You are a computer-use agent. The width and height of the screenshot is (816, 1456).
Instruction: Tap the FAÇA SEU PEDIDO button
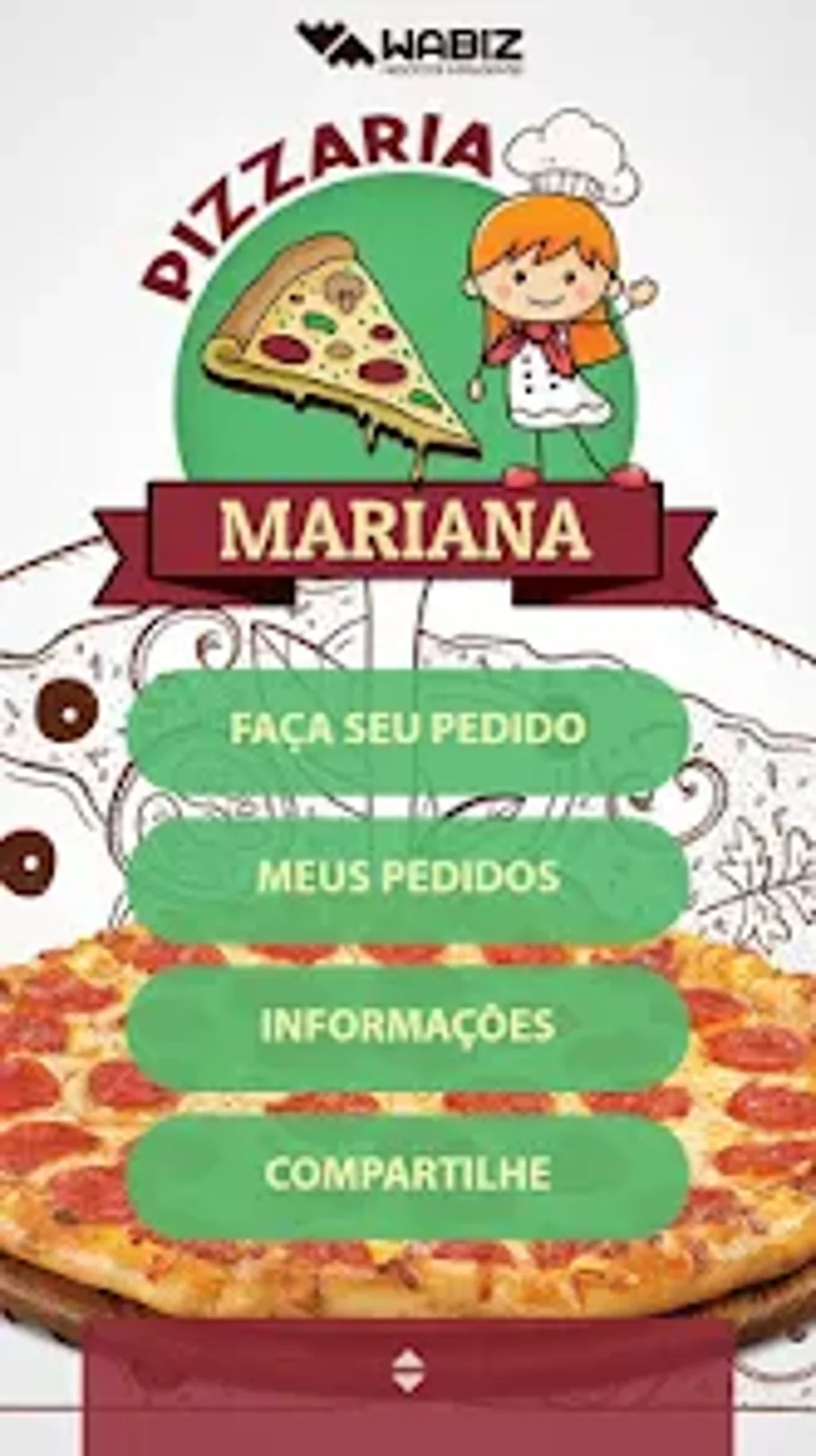pos(407,728)
